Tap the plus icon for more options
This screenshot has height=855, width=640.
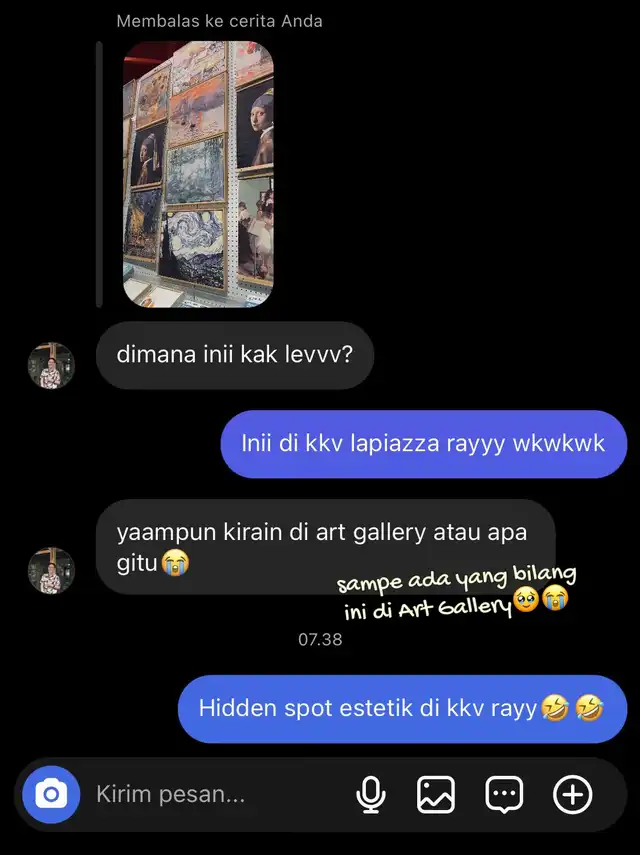tap(572, 795)
